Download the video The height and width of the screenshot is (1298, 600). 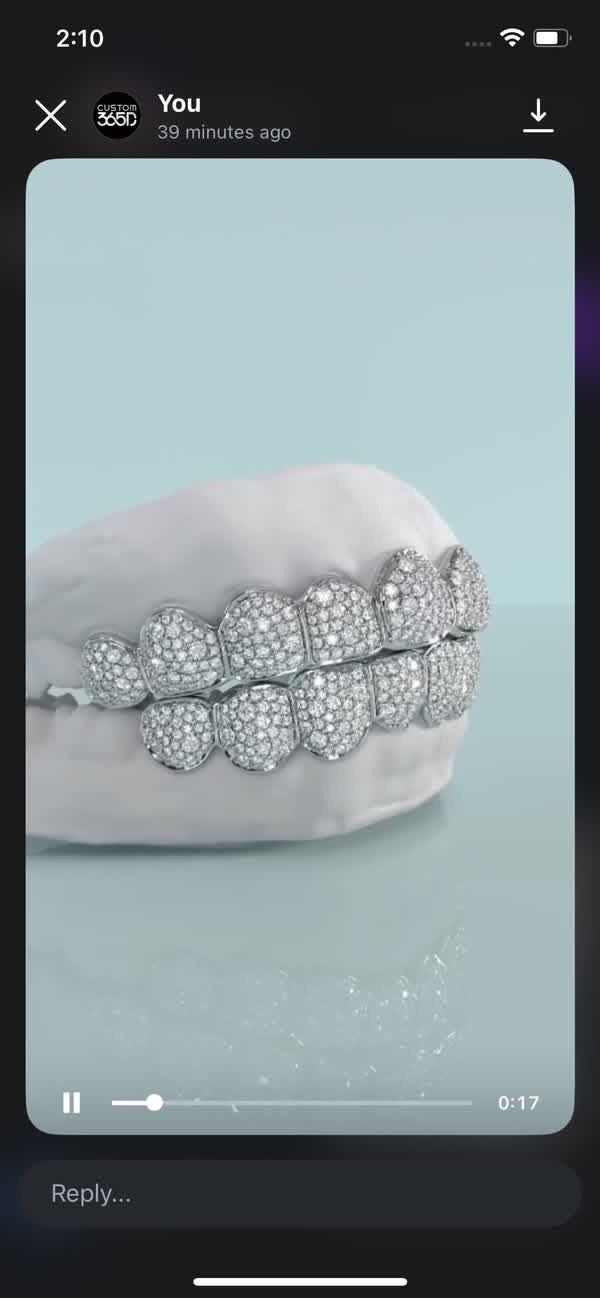click(x=538, y=116)
